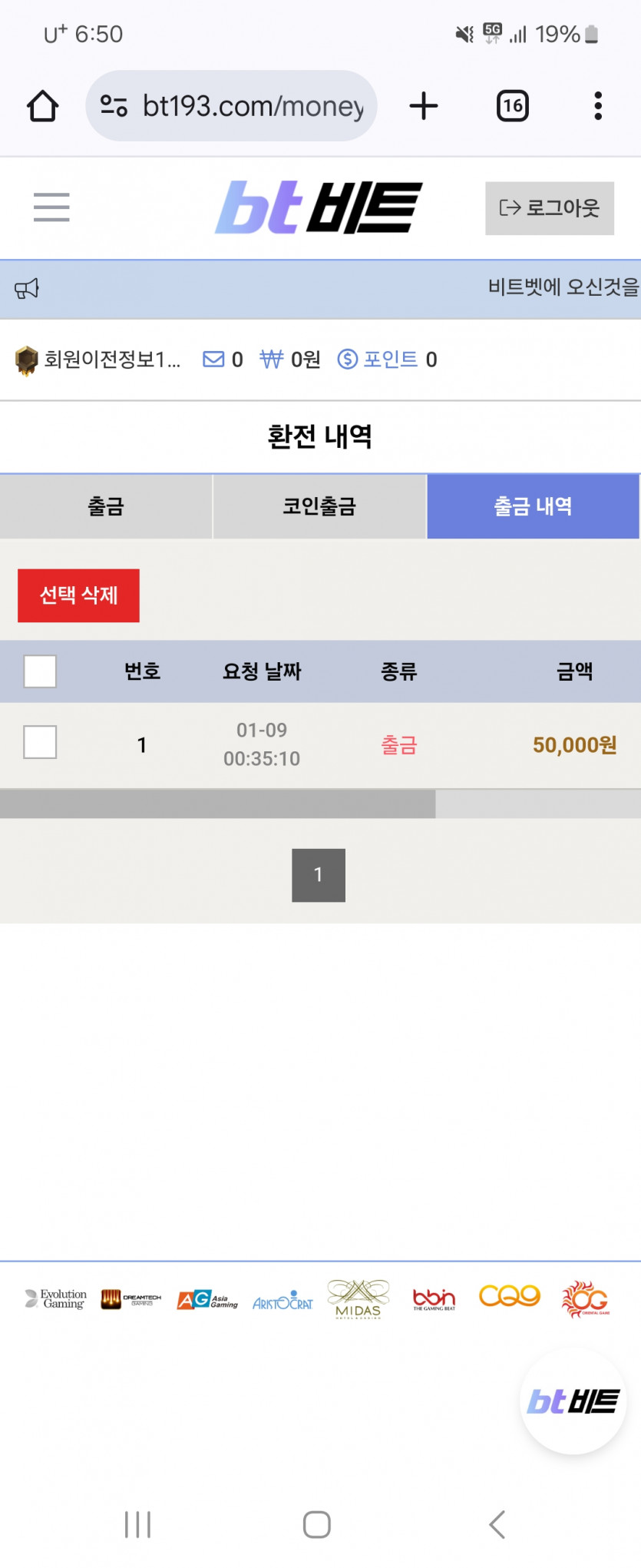The width and height of the screenshot is (641, 1568).
Task: Switch to the 출금 tab
Action: pyautogui.click(x=106, y=506)
